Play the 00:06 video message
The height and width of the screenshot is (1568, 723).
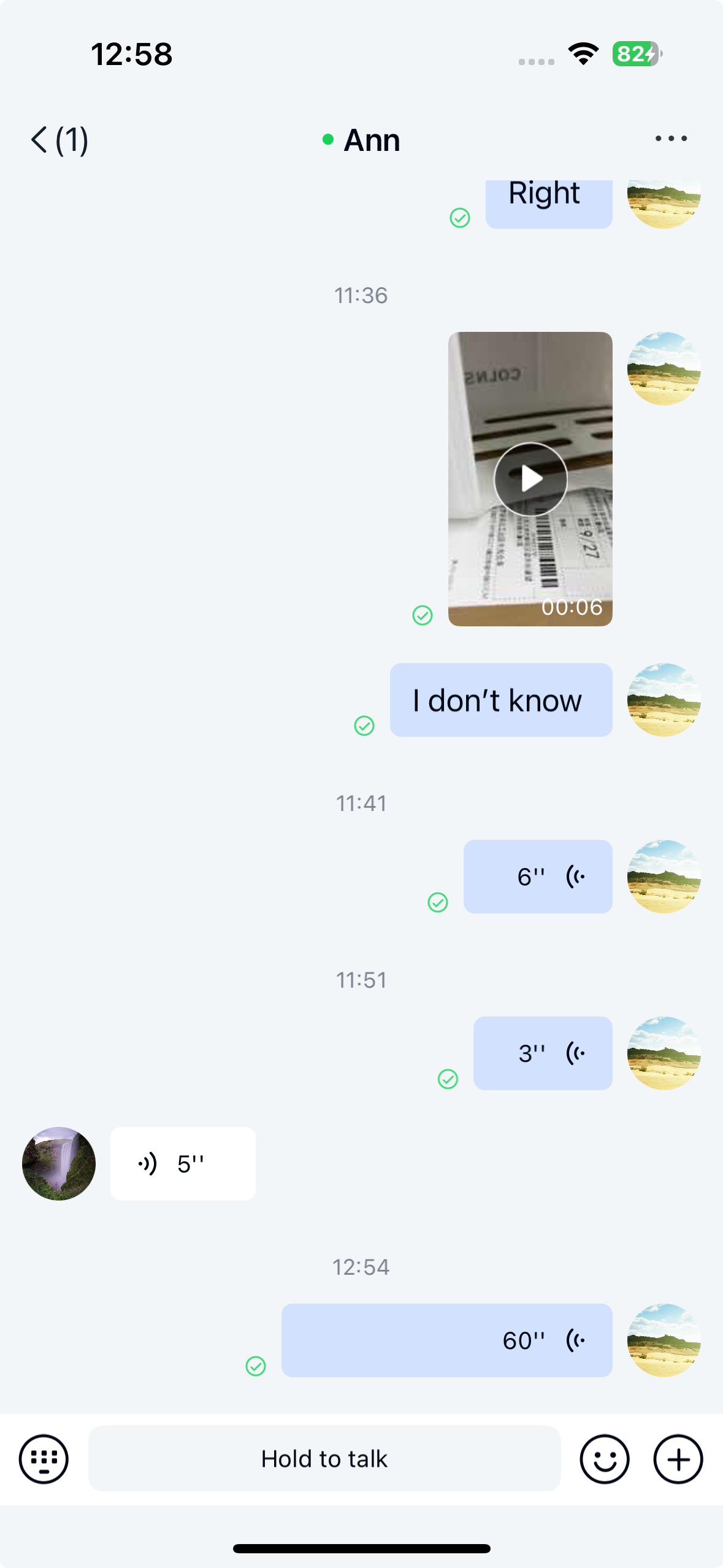[x=530, y=479]
